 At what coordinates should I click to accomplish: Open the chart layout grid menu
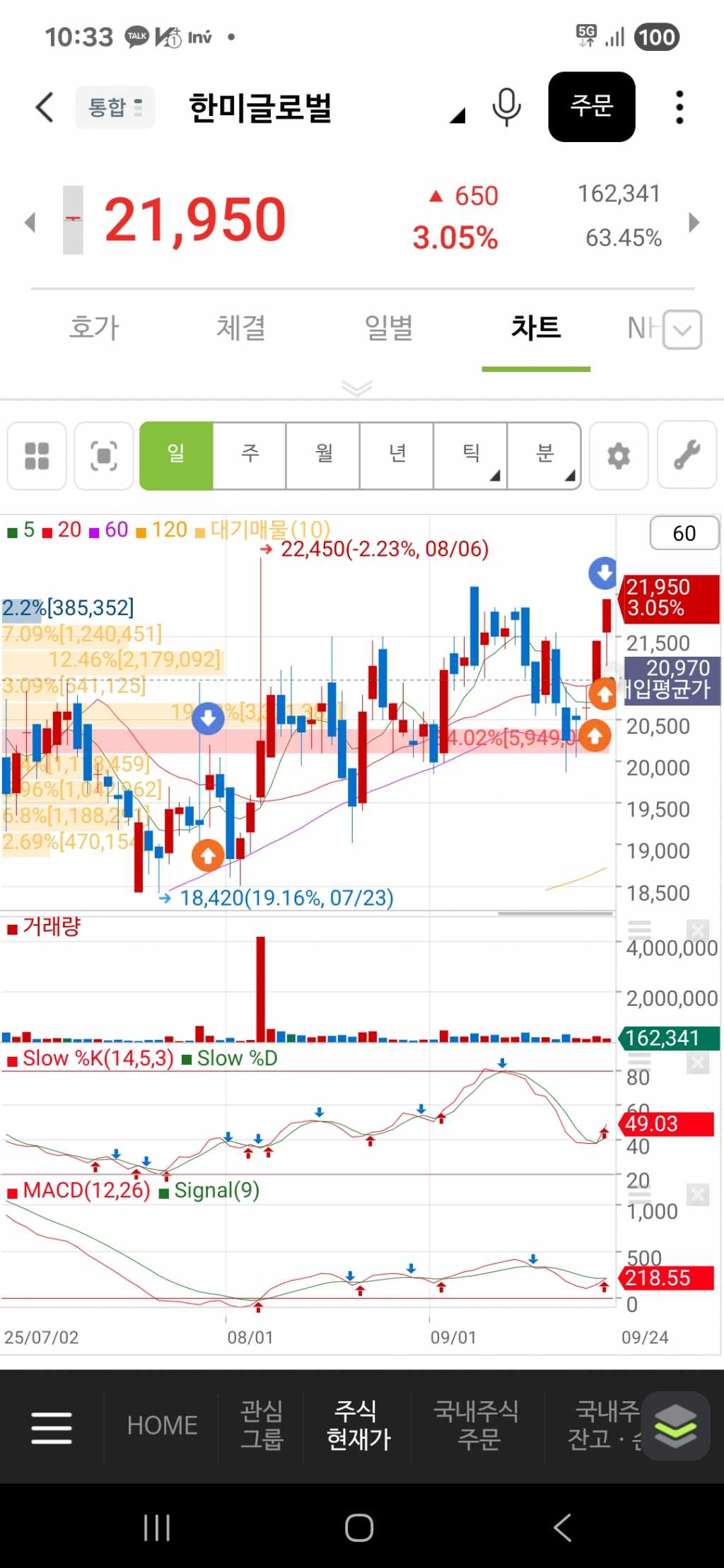click(x=37, y=456)
